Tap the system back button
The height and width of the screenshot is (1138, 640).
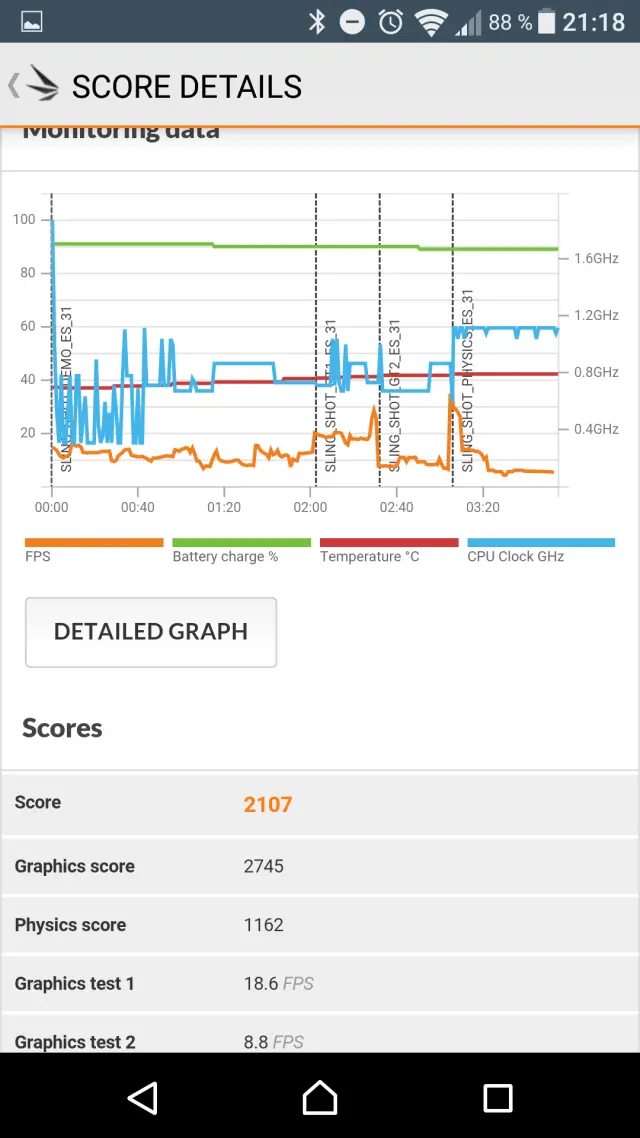pyautogui.click(x=142, y=1097)
